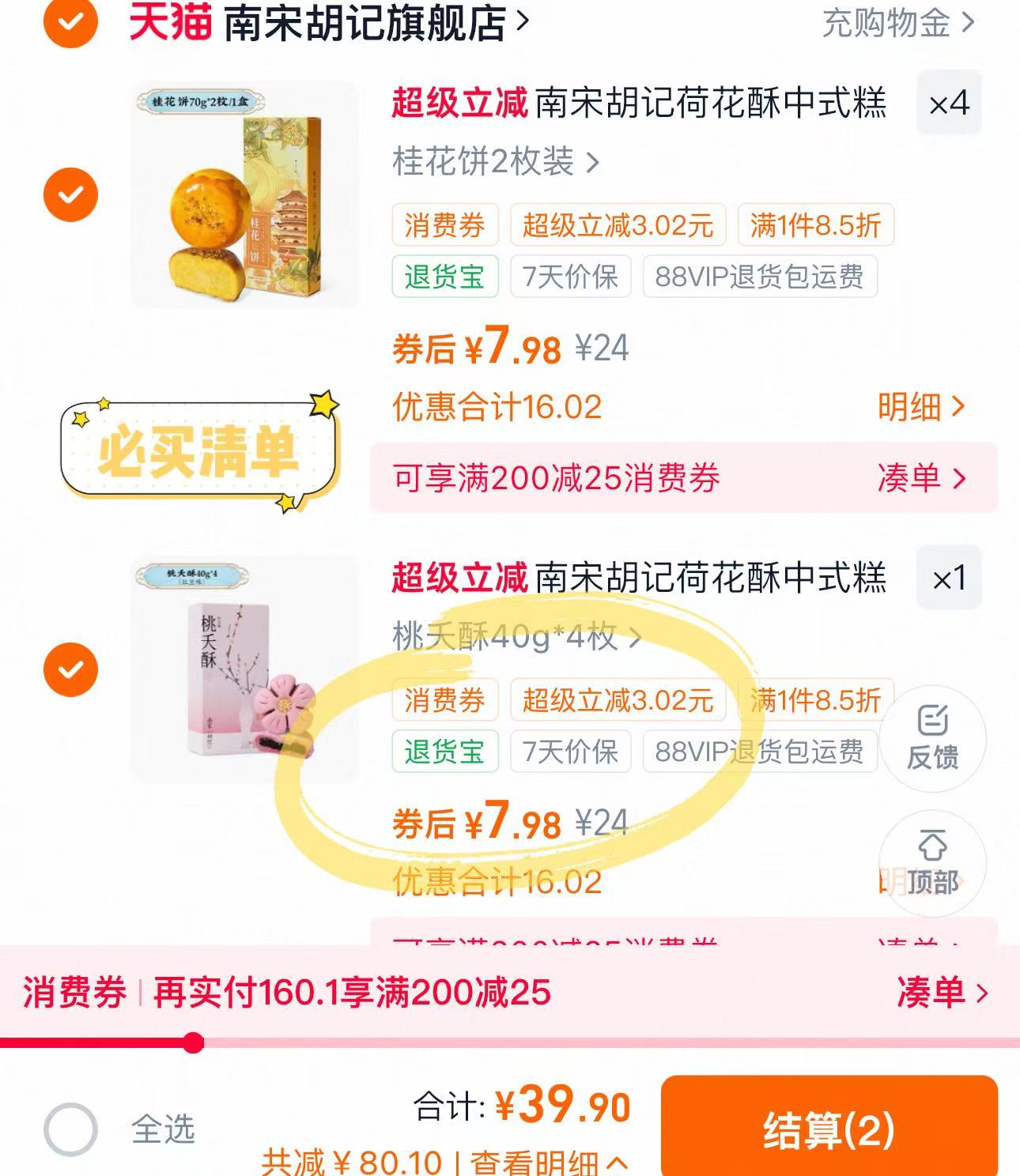1020x1176 pixels.
Task: Tap the coupon progress bar slider
Action: coord(192,1042)
